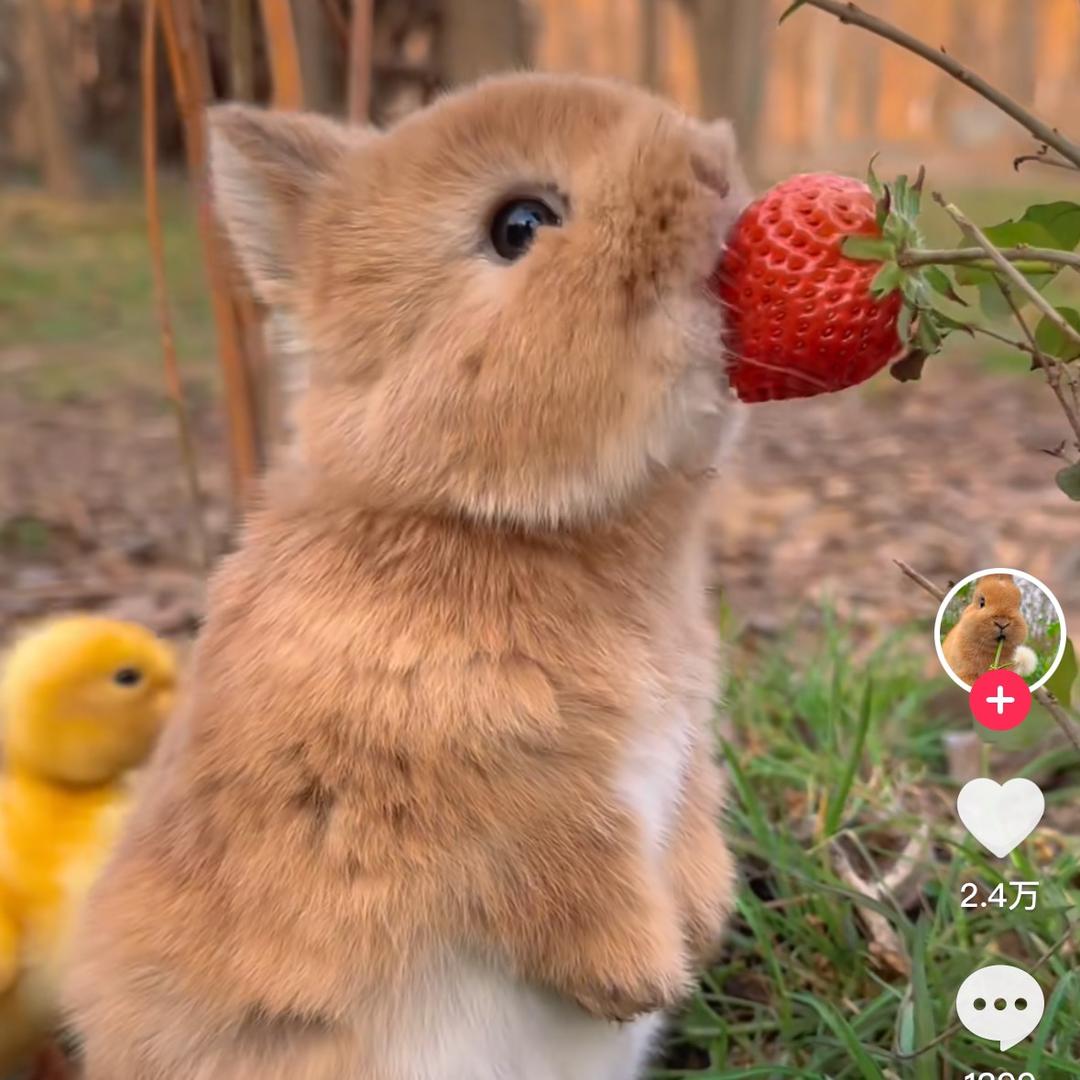The width and height of the screenshot is (1080, 1080).
Task: Open the creator's rabbit profile avatar
Action: [999, 629]
